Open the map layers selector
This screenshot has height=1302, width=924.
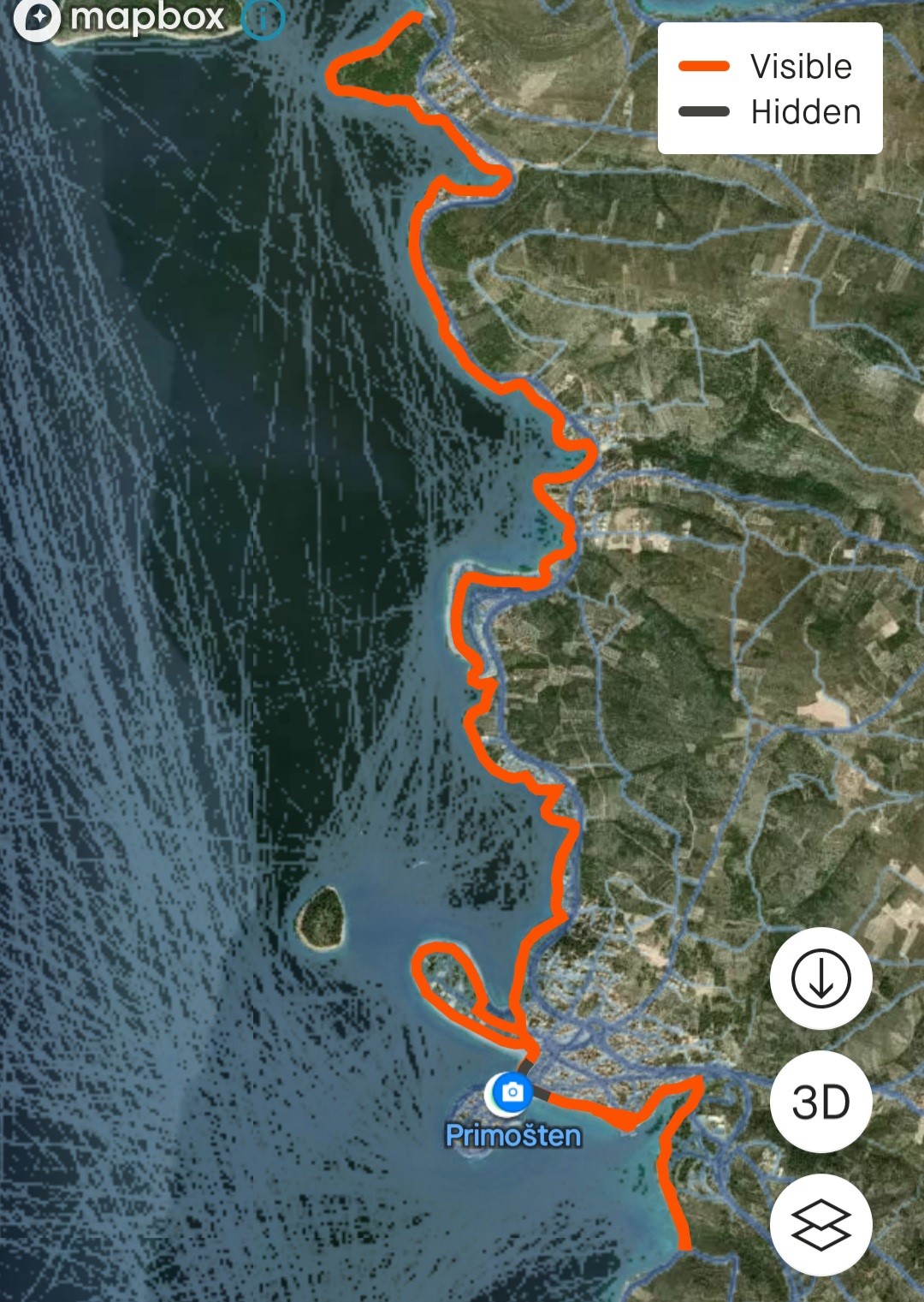[820, 1225]
